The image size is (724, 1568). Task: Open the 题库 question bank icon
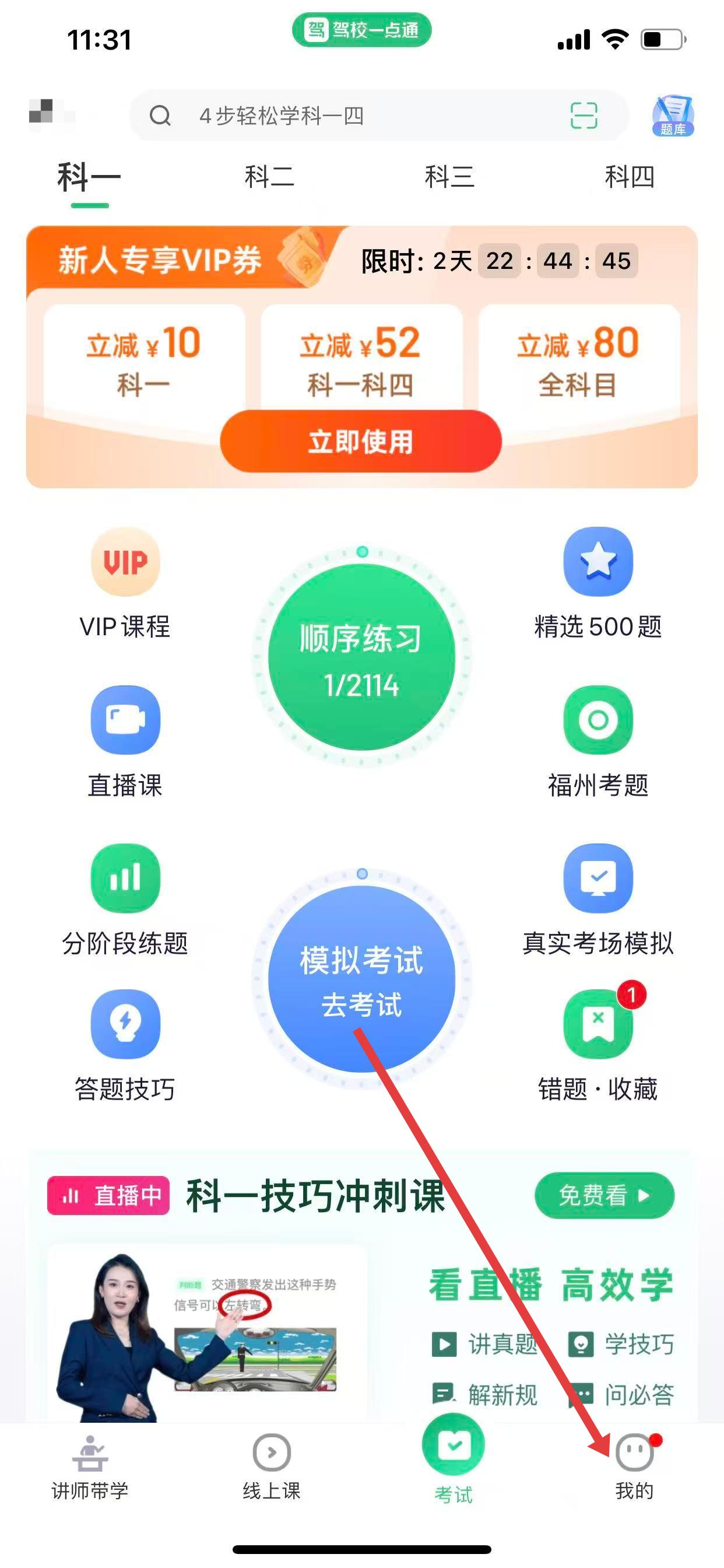672,116
